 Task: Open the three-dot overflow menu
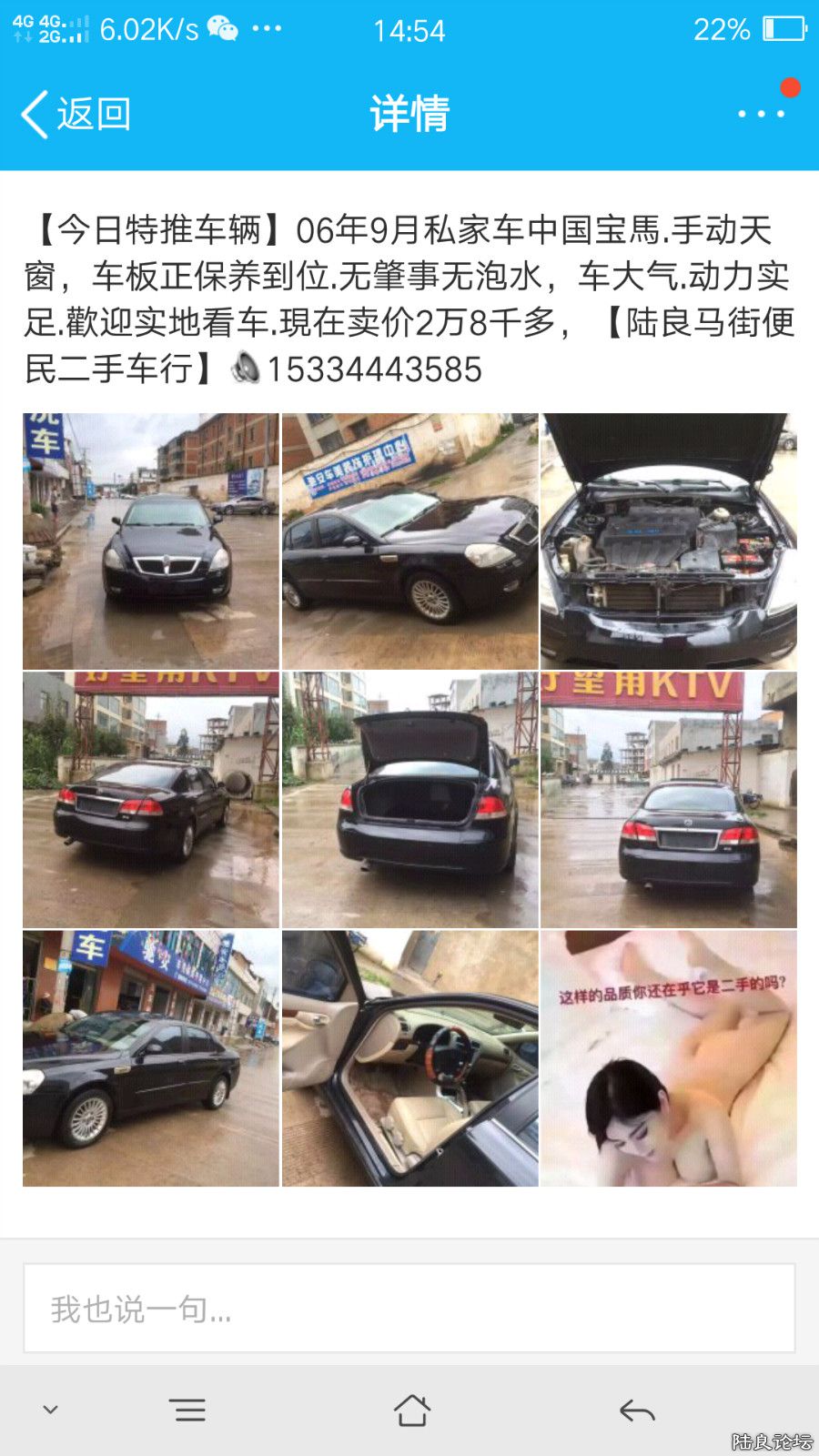click(x=761, y=114)
